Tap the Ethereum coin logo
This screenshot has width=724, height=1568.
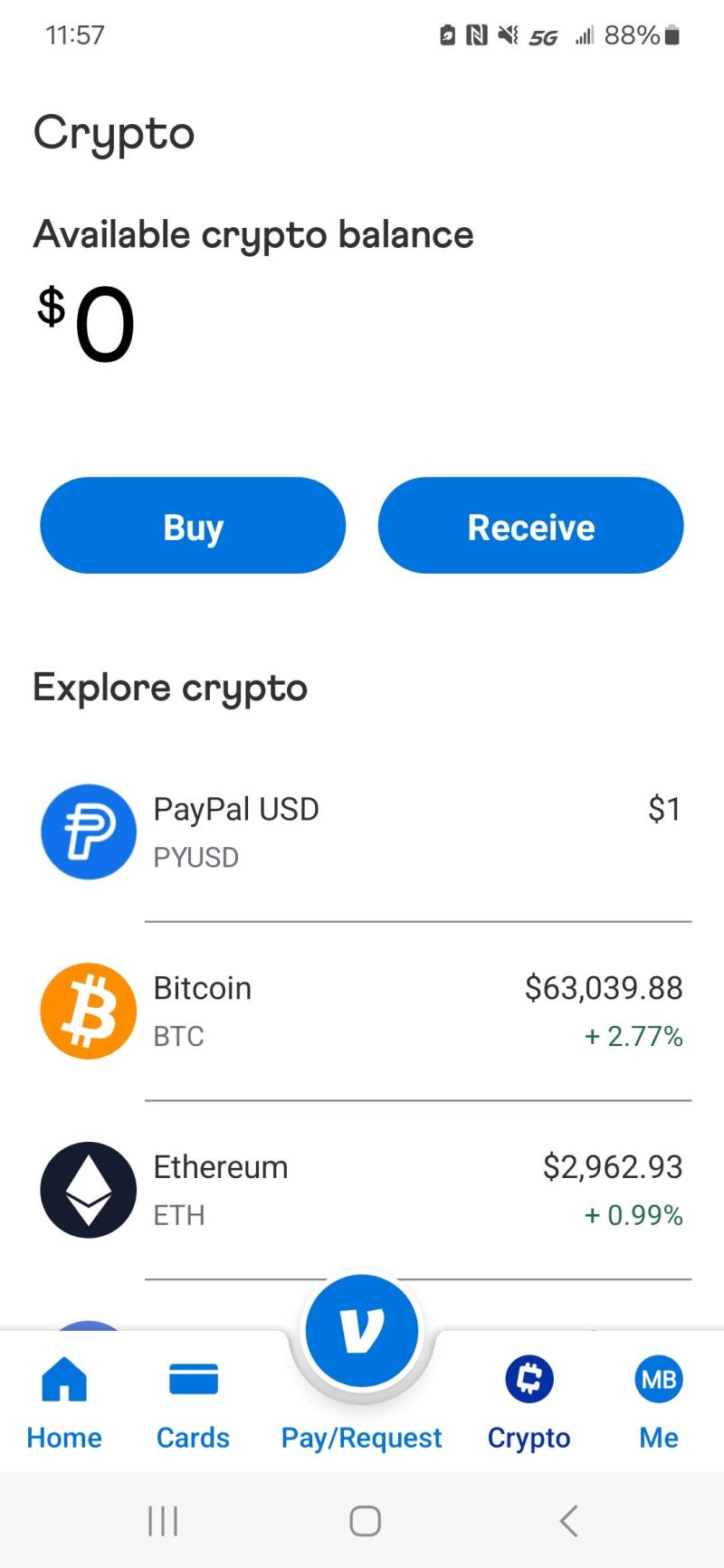point(88,1189)
